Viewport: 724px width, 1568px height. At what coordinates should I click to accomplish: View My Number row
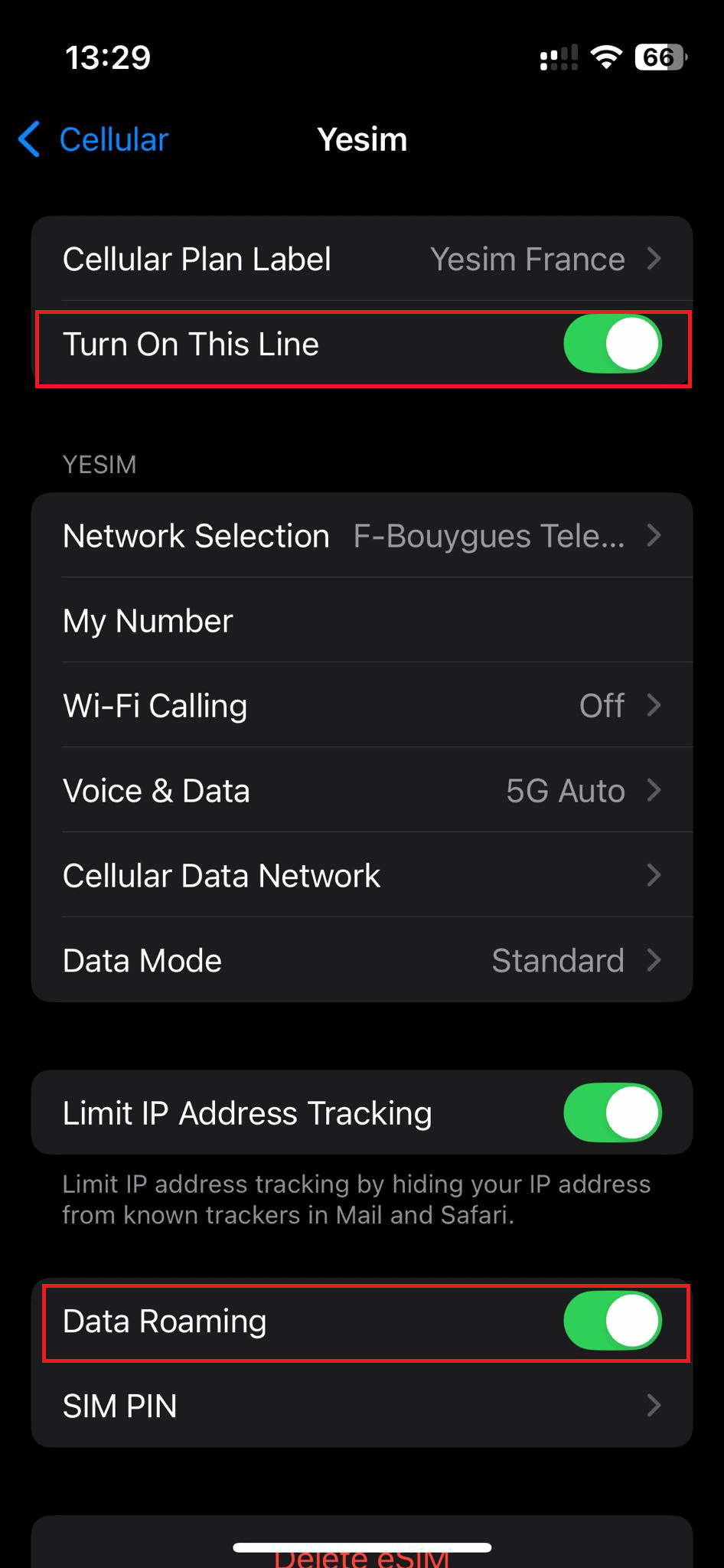(362, 620)
